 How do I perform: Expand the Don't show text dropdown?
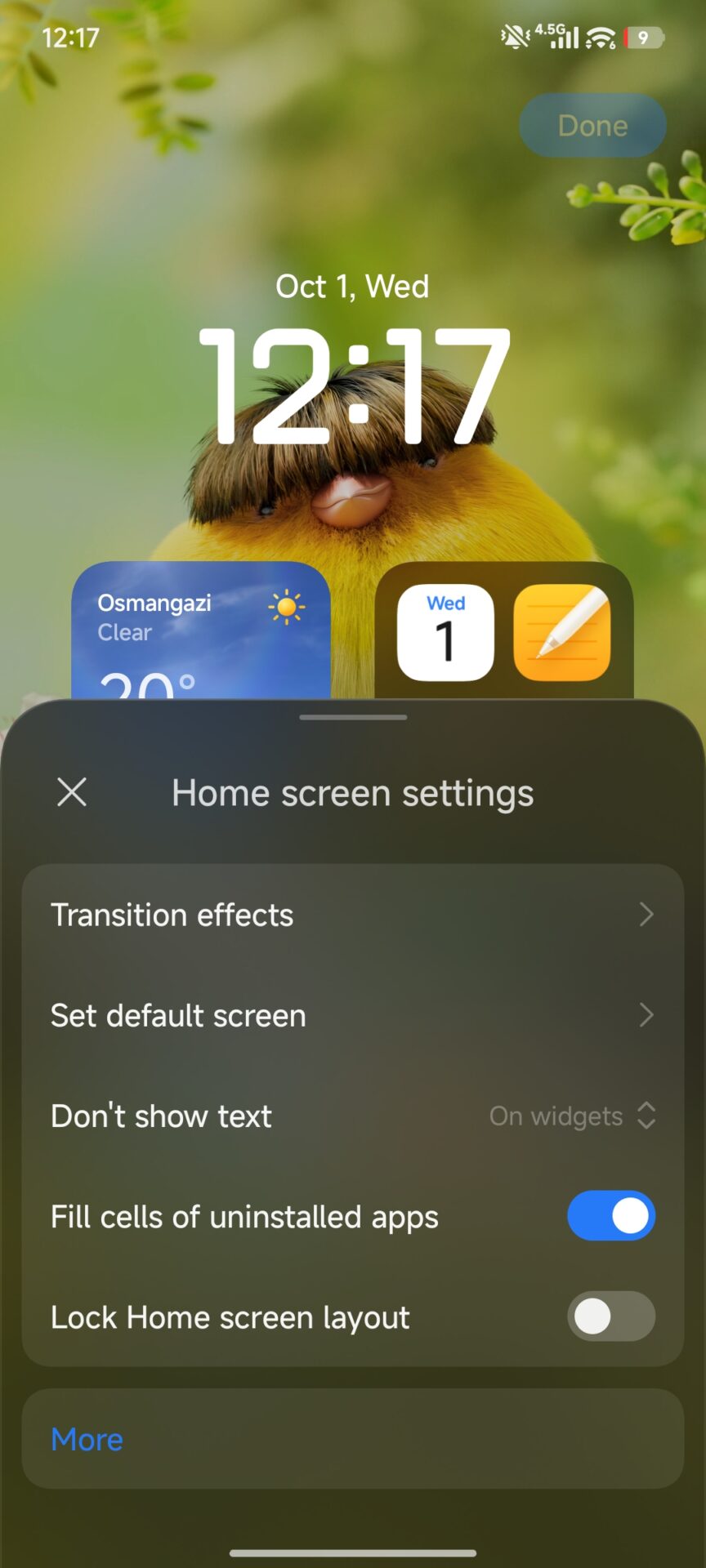[x=572, y=1116]
